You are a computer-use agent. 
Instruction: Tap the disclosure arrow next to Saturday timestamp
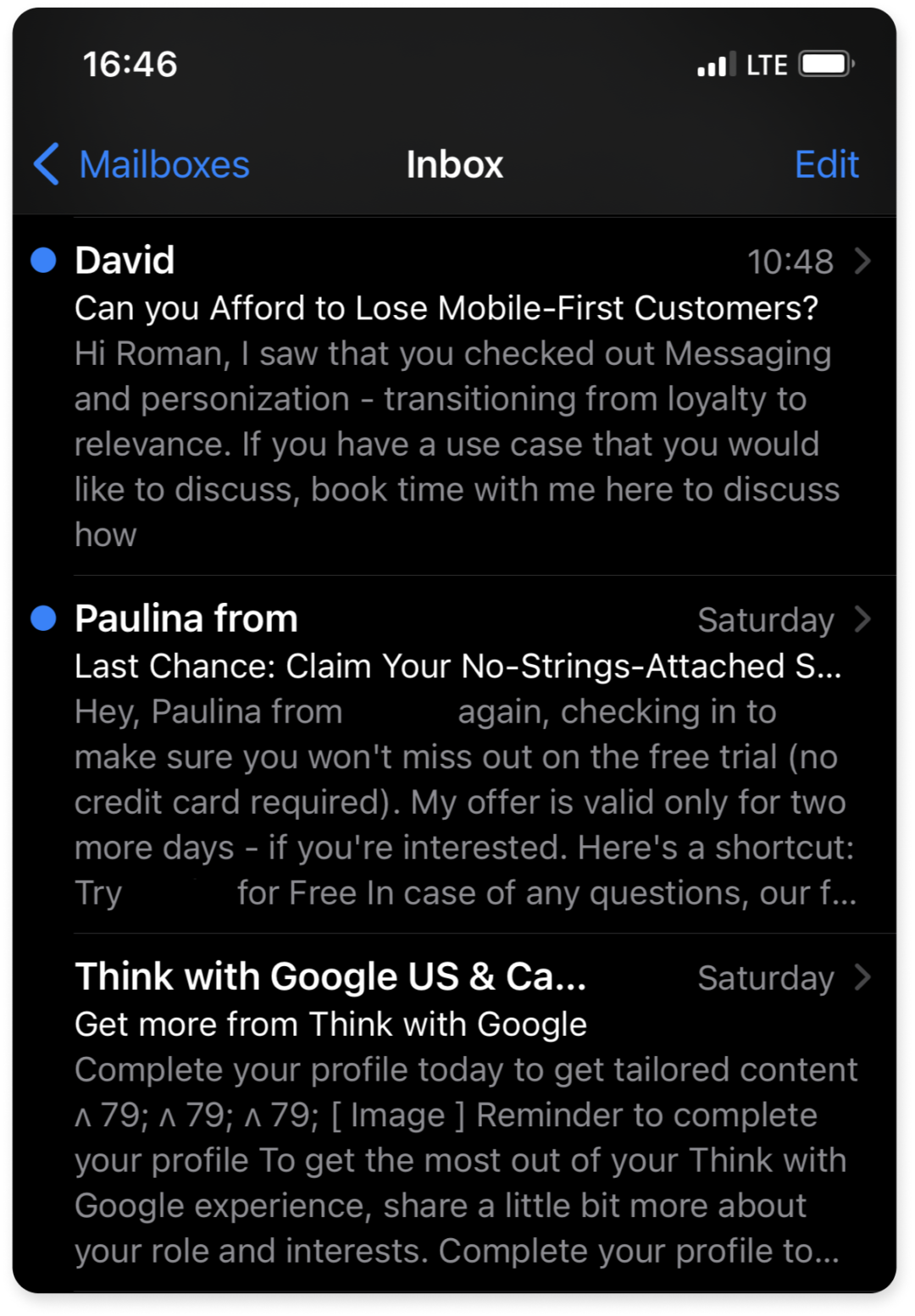click(863, 619)
